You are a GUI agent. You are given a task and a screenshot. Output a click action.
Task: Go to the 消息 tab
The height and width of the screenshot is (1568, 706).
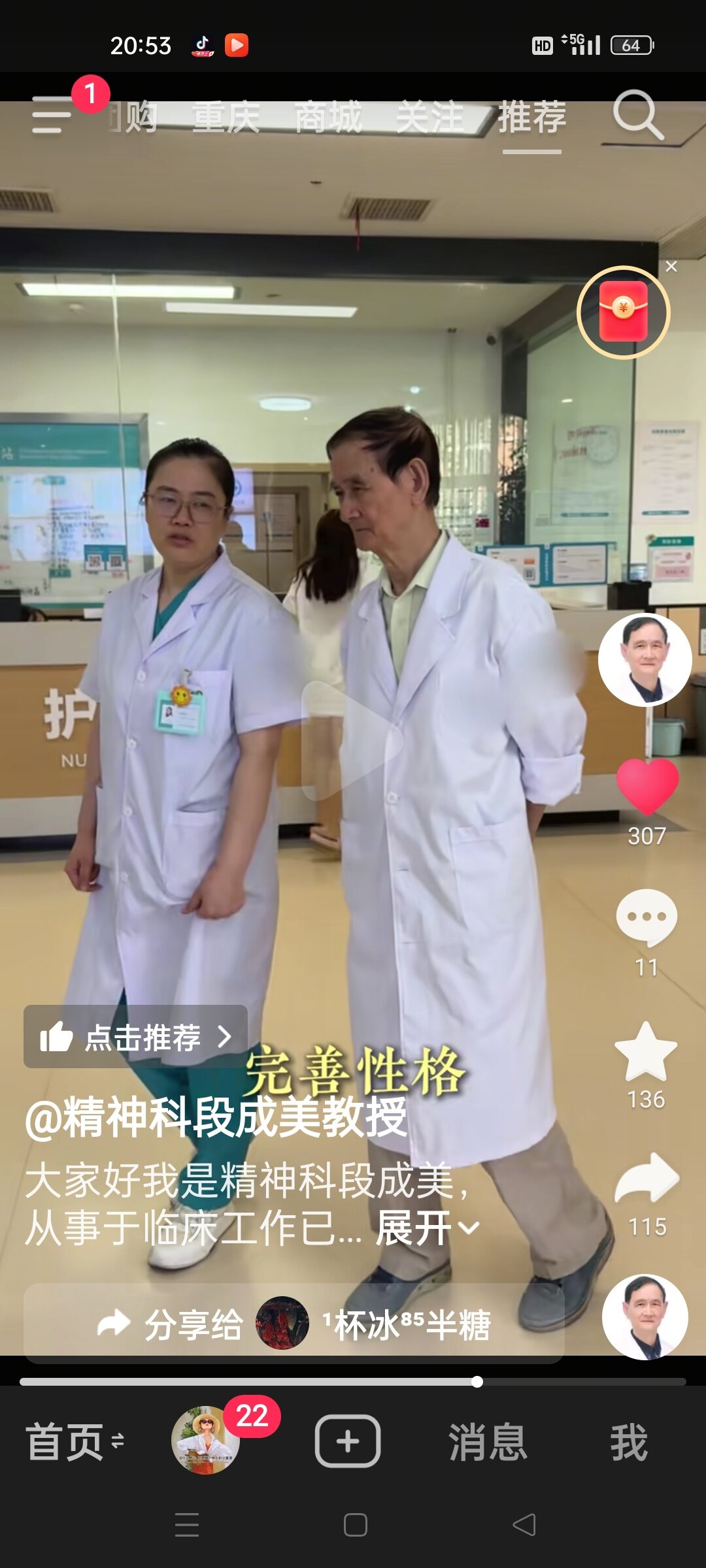click(488, 1442)
